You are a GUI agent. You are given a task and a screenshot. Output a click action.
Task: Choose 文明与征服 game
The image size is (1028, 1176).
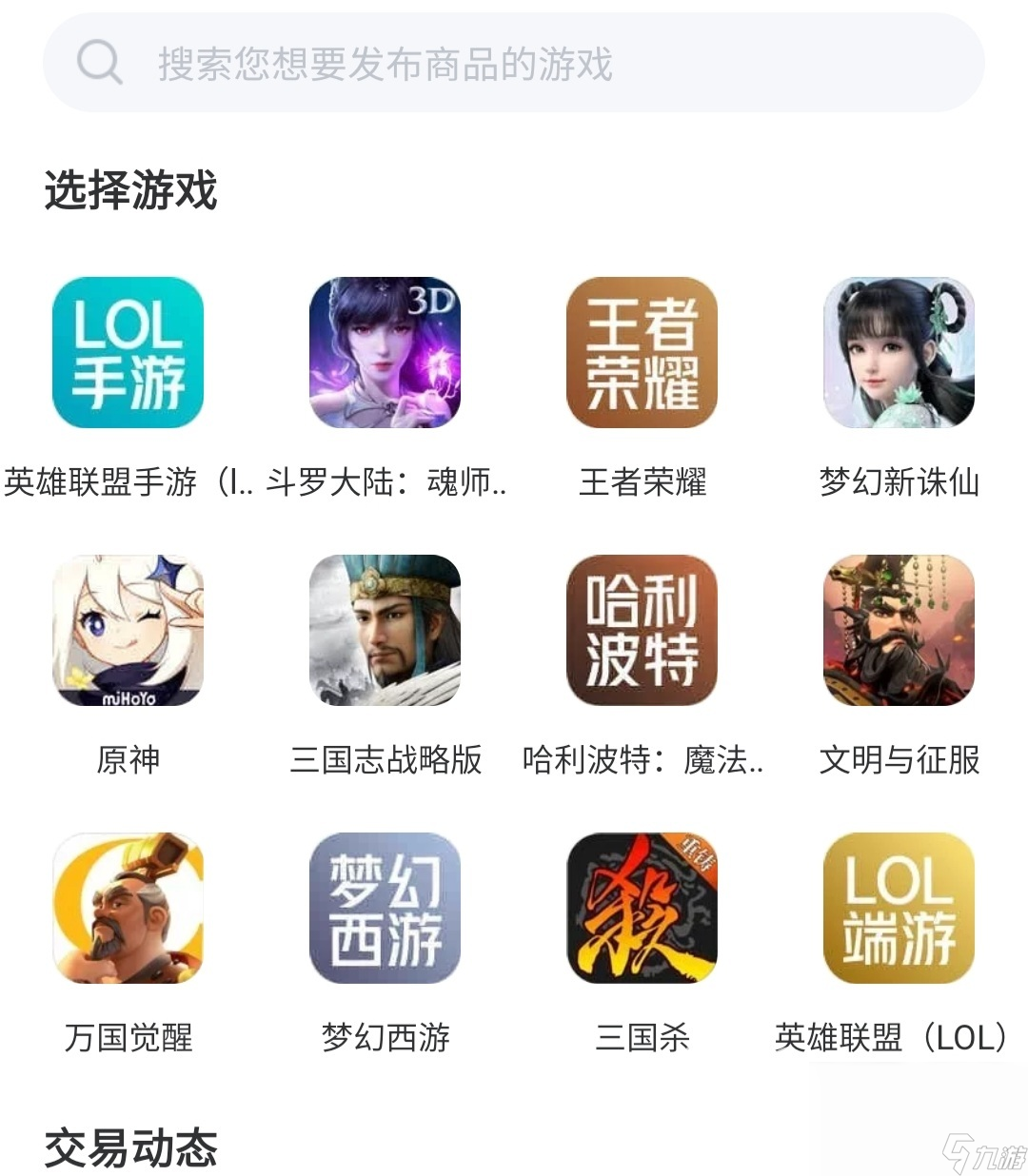point(899,630)
